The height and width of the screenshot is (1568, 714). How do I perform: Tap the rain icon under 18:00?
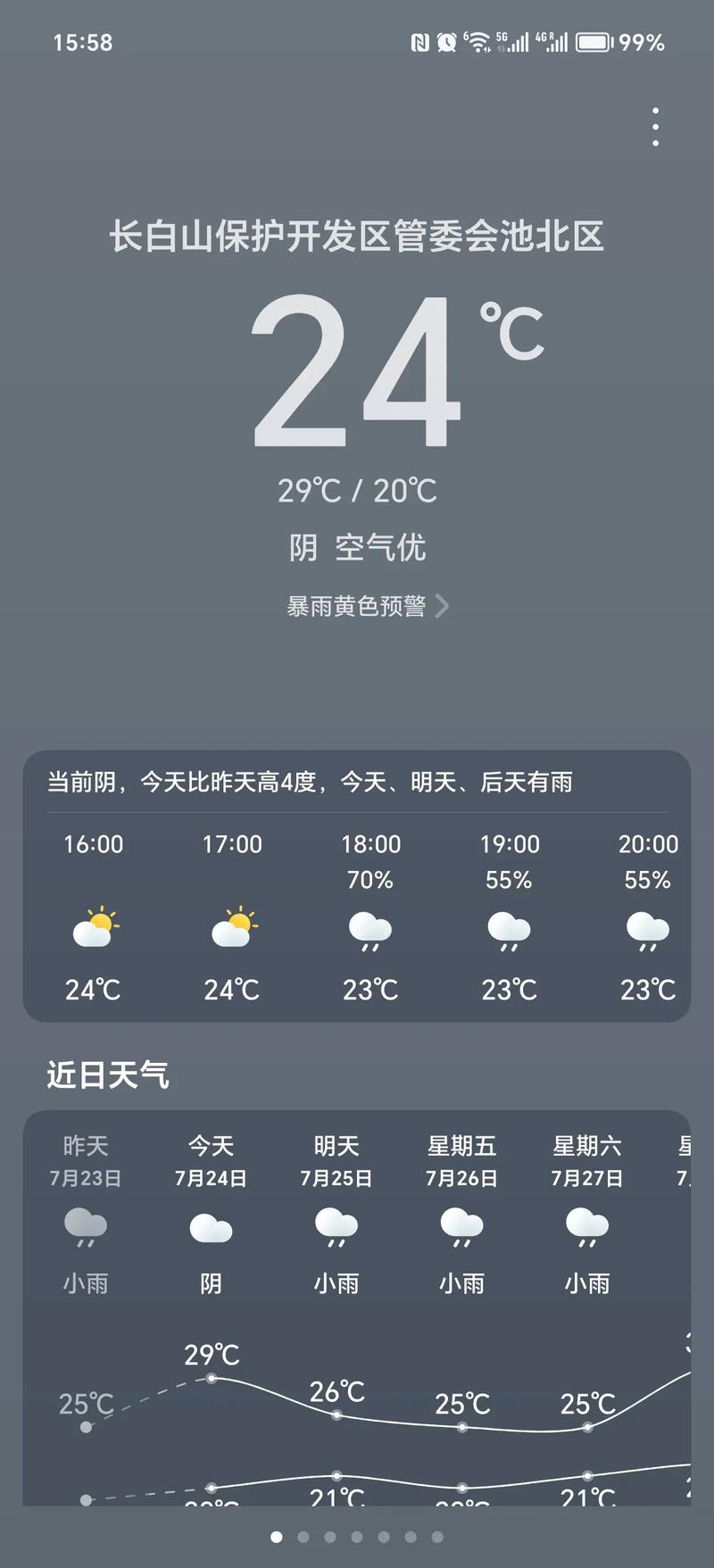(x=369, y=931)
